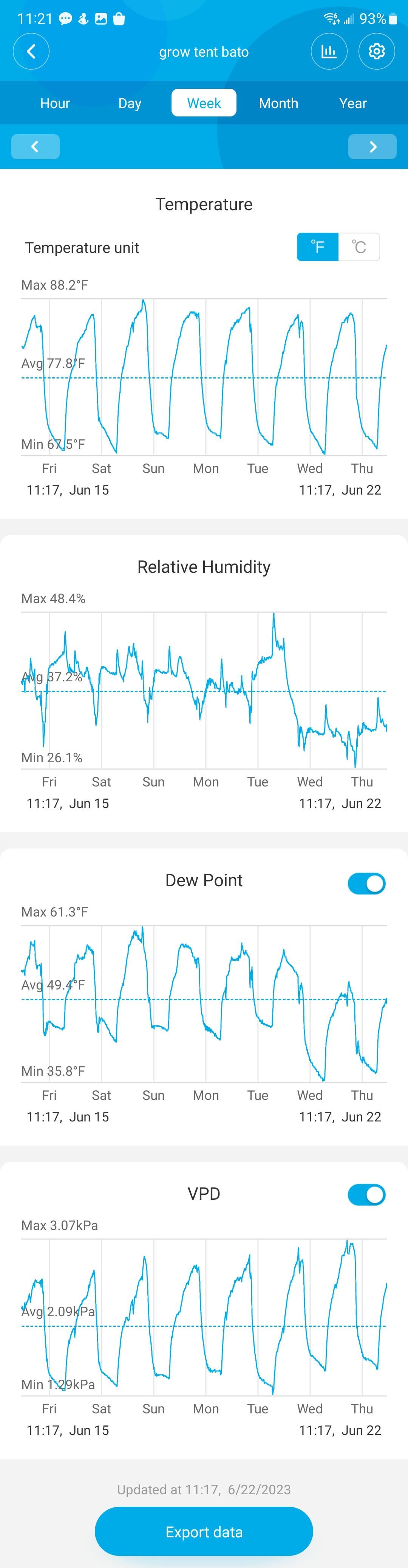
Task: Switch to the Day tab
Action: 130,104
